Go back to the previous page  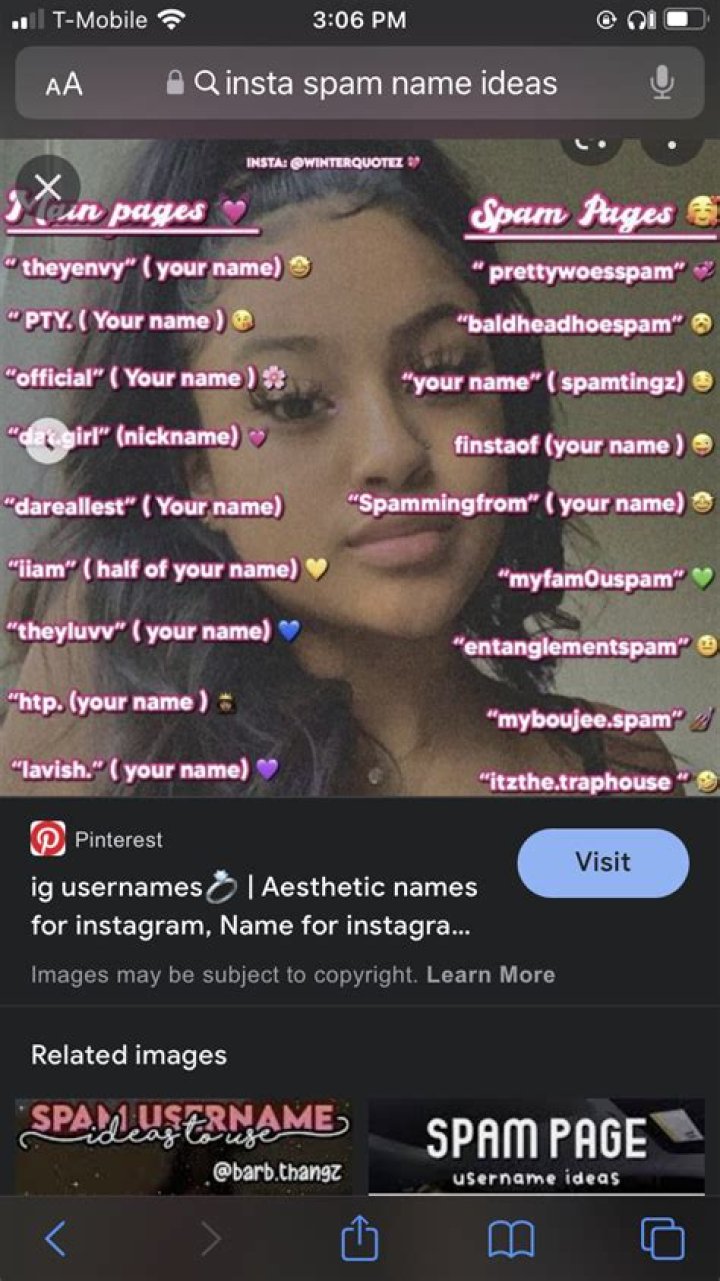click(56, 1240)
